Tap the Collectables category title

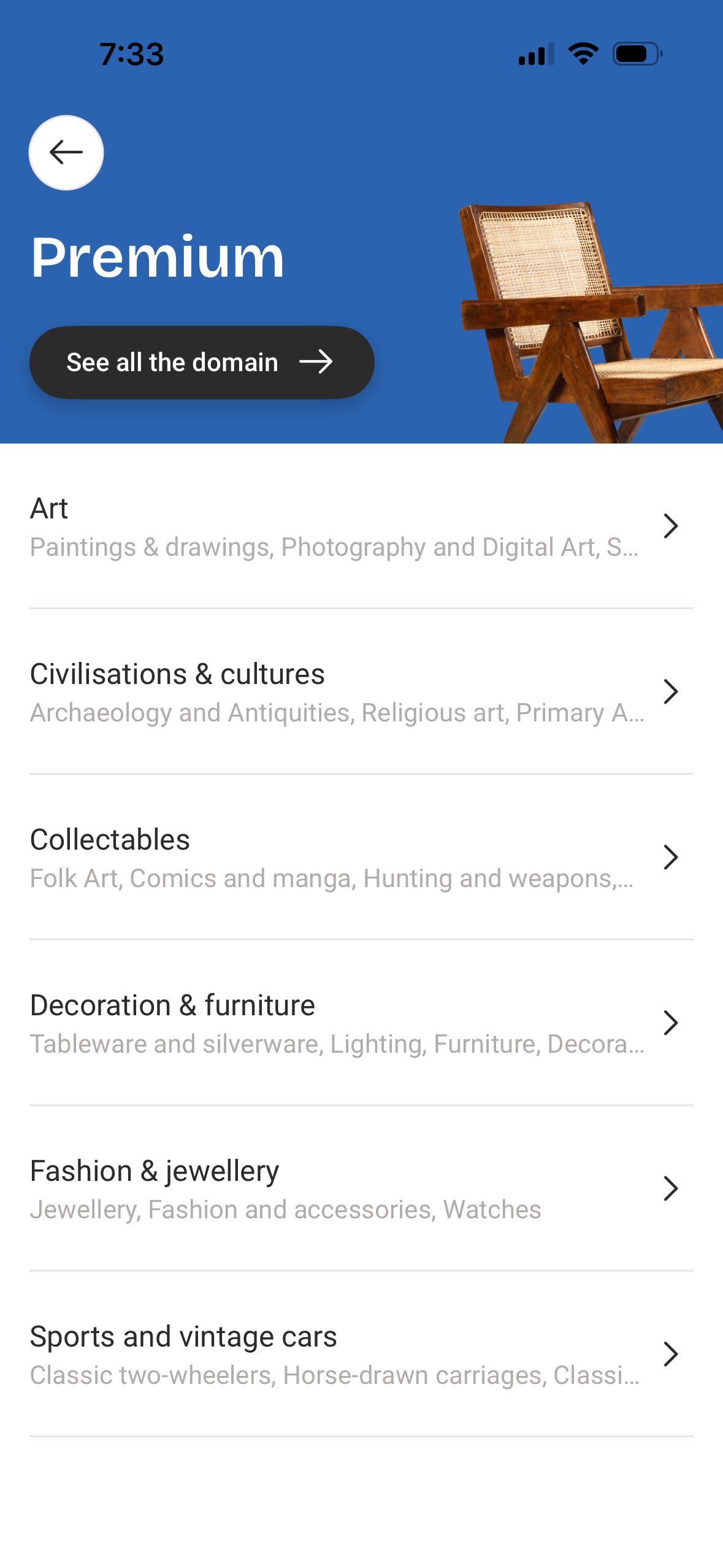pyautogui.click(x=110, y=839)
